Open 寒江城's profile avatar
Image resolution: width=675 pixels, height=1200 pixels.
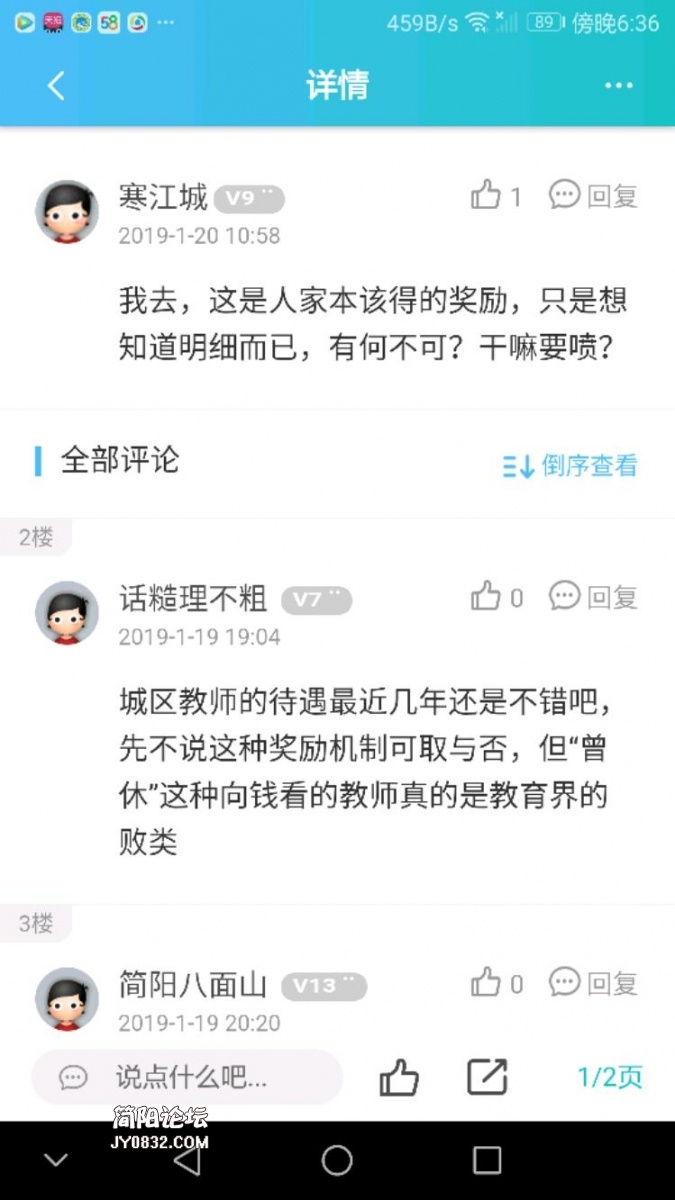(x=67, y=212)
